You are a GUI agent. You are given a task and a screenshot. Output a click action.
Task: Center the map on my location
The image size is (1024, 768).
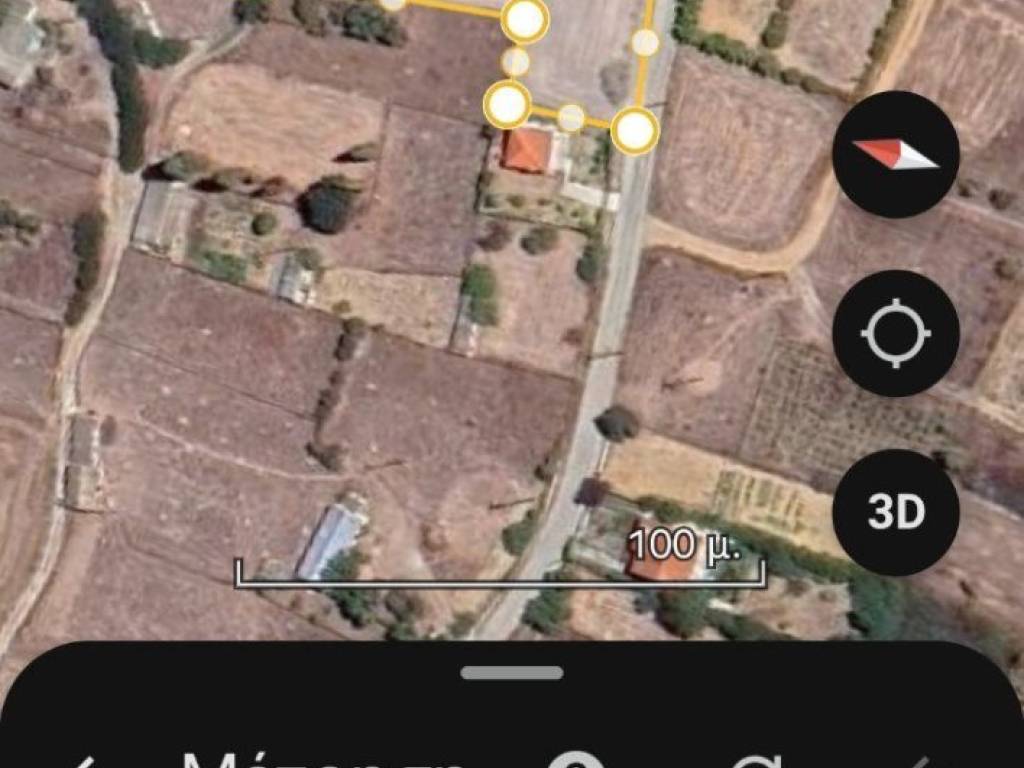[x=895, y=333]
